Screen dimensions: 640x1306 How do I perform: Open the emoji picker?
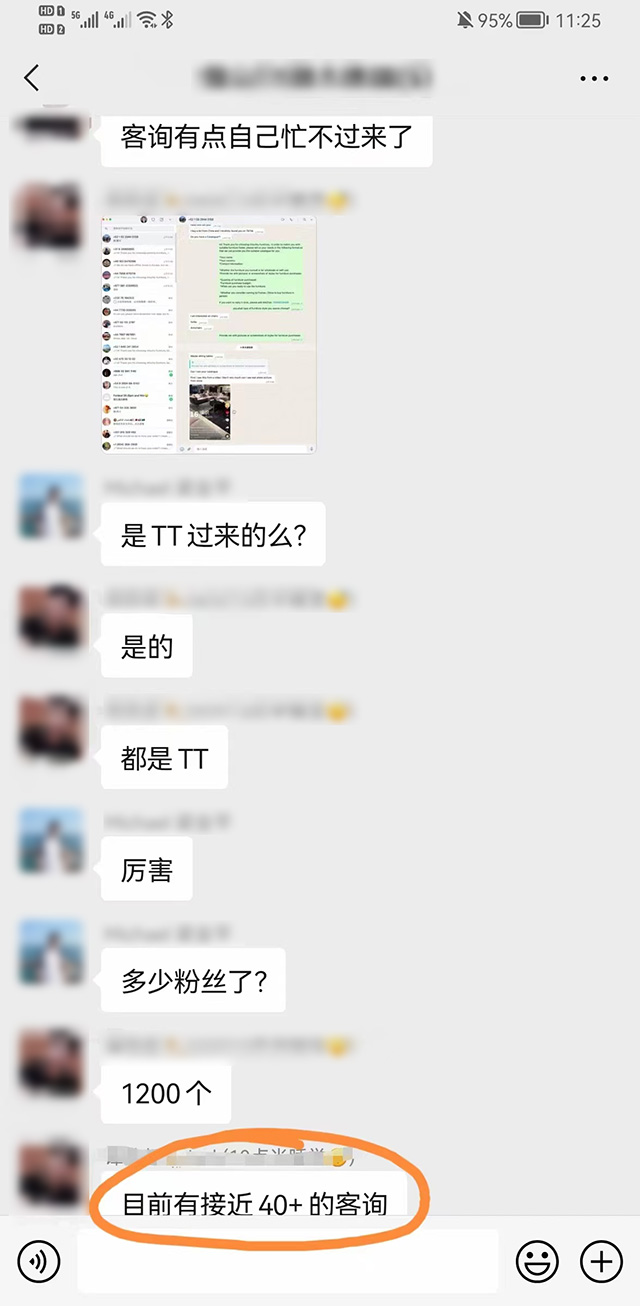tap(537, 1262)
